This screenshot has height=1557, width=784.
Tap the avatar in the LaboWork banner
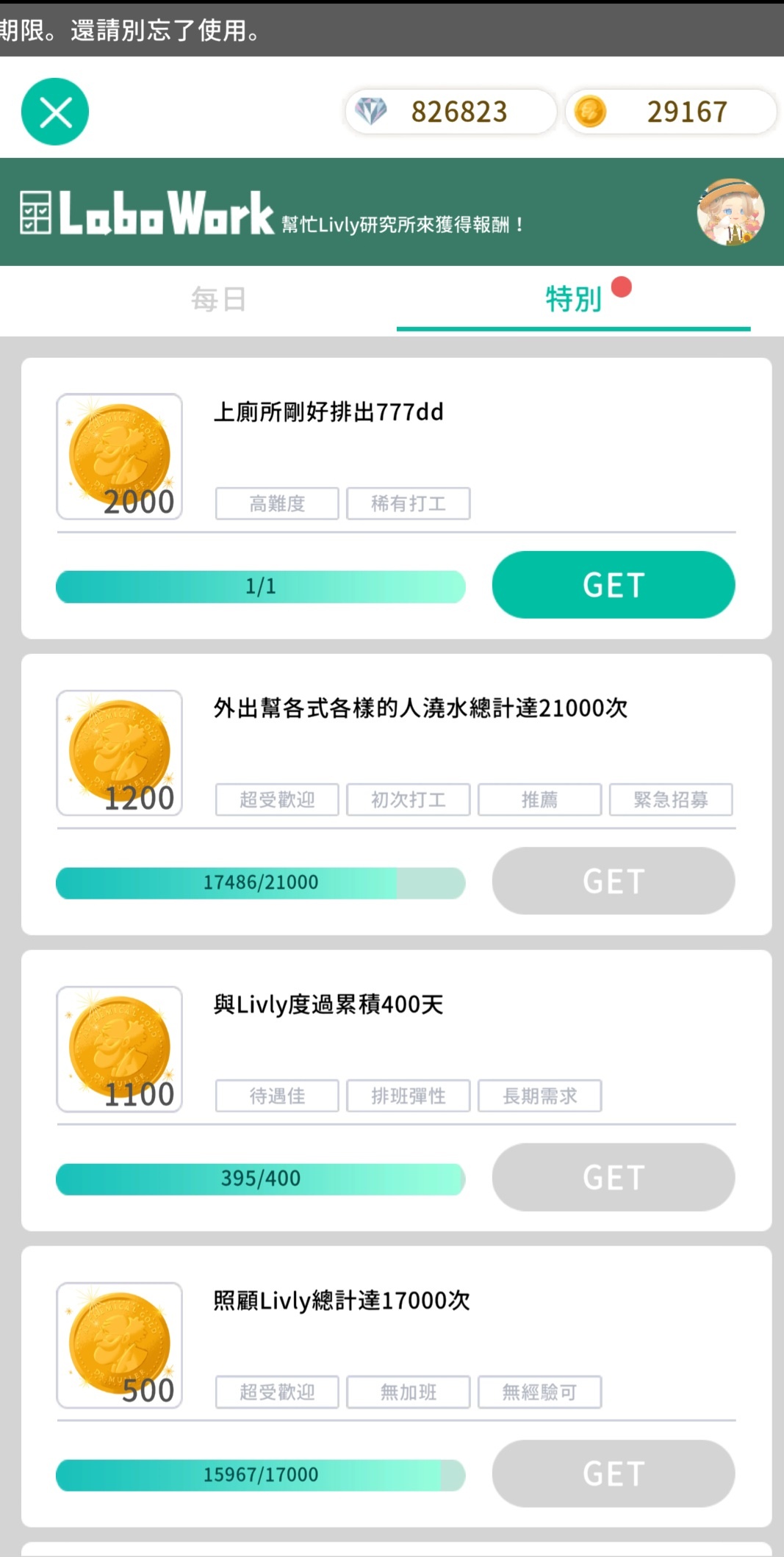(730, 212)
